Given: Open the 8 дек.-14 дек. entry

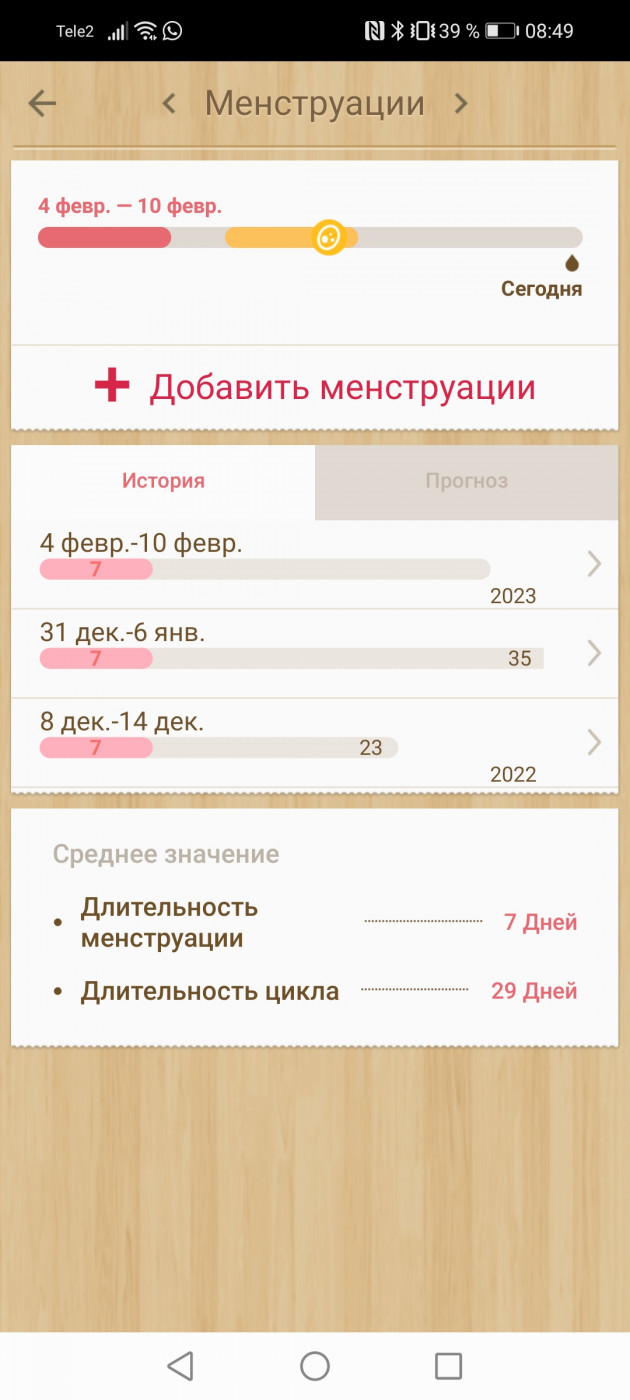Looking at the screenshot, I should click(x=315, y=742).
